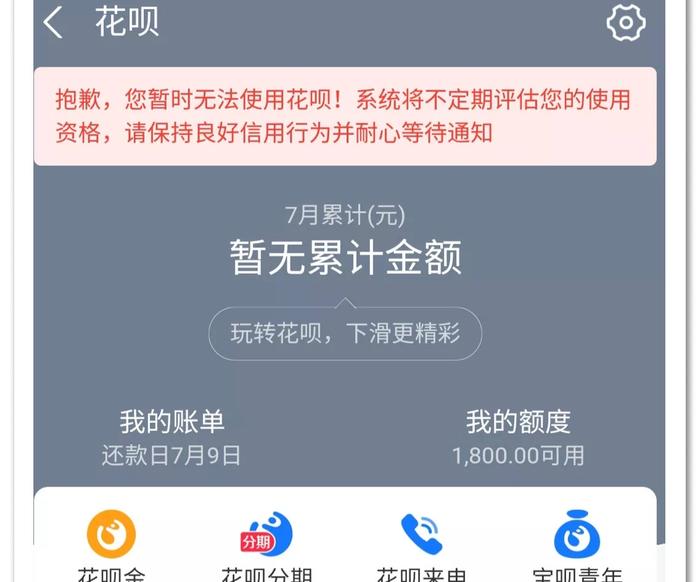
Task: Tap the 玩转花呗 tip bubble
Action: (345, 333)
